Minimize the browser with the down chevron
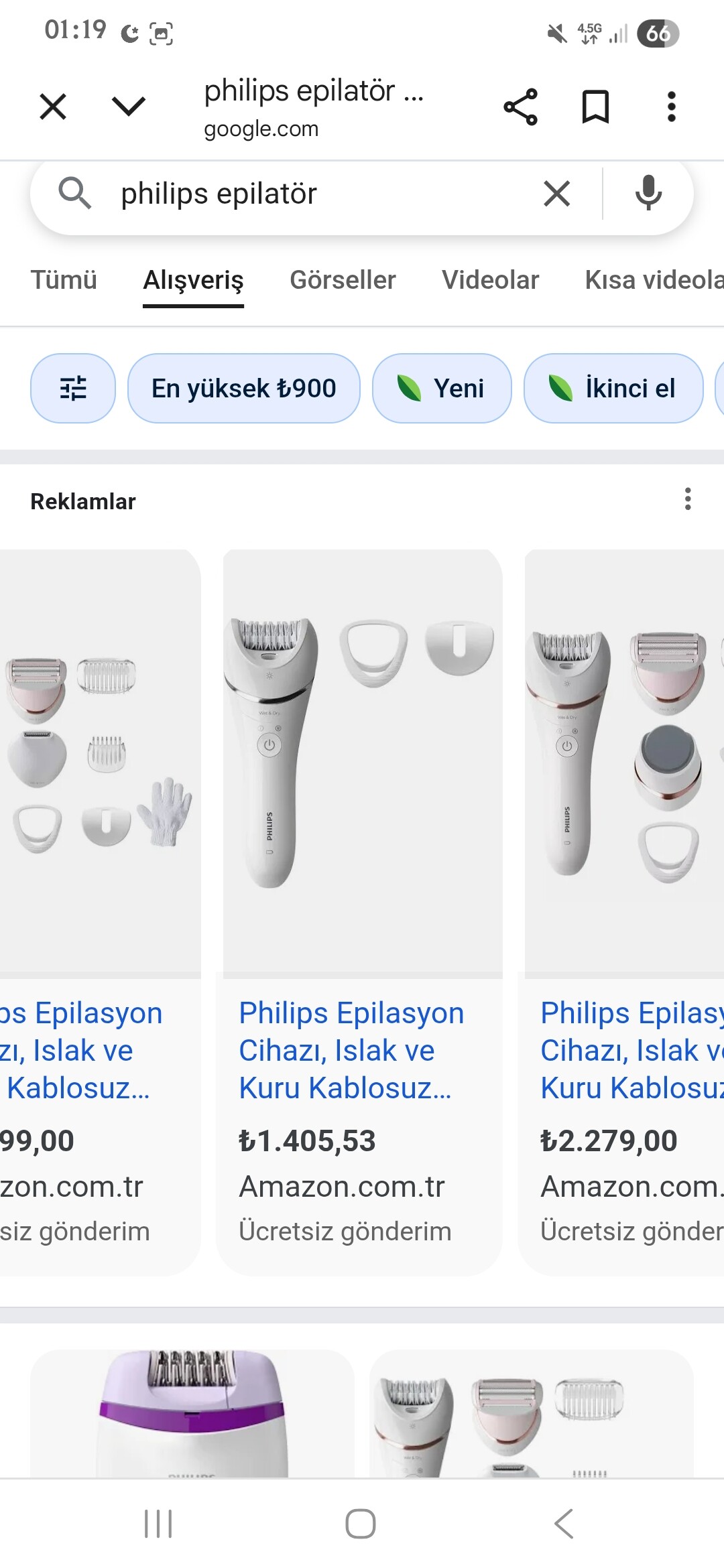The width and height of the screenshot is (724, 1568). 128,106
